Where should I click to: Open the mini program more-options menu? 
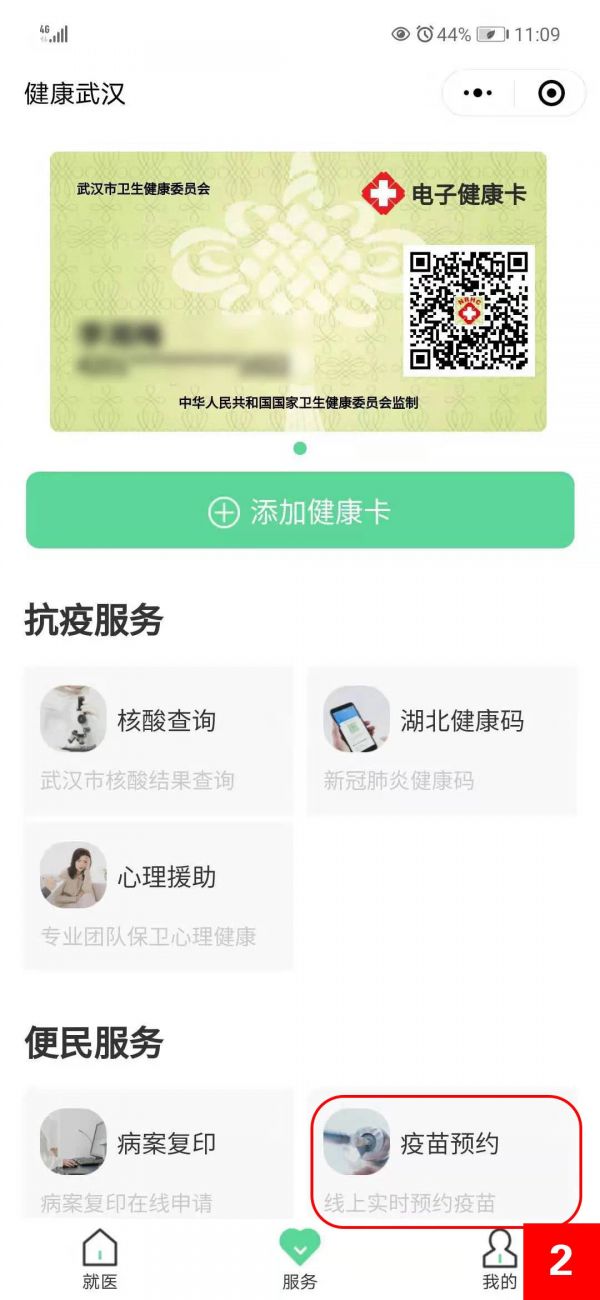tap(478, 94)
